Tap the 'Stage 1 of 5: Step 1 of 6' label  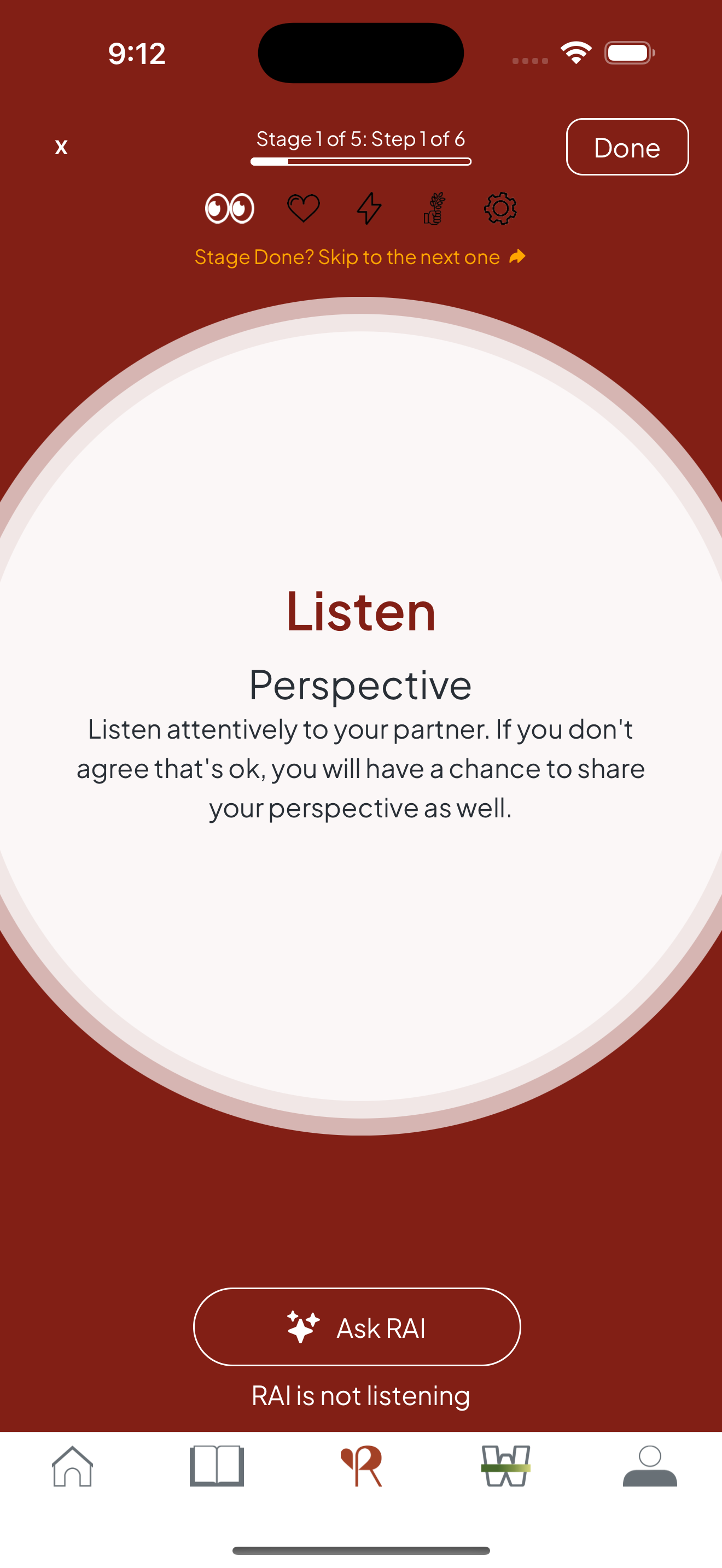pyautogui.click(x=360, y=139)
